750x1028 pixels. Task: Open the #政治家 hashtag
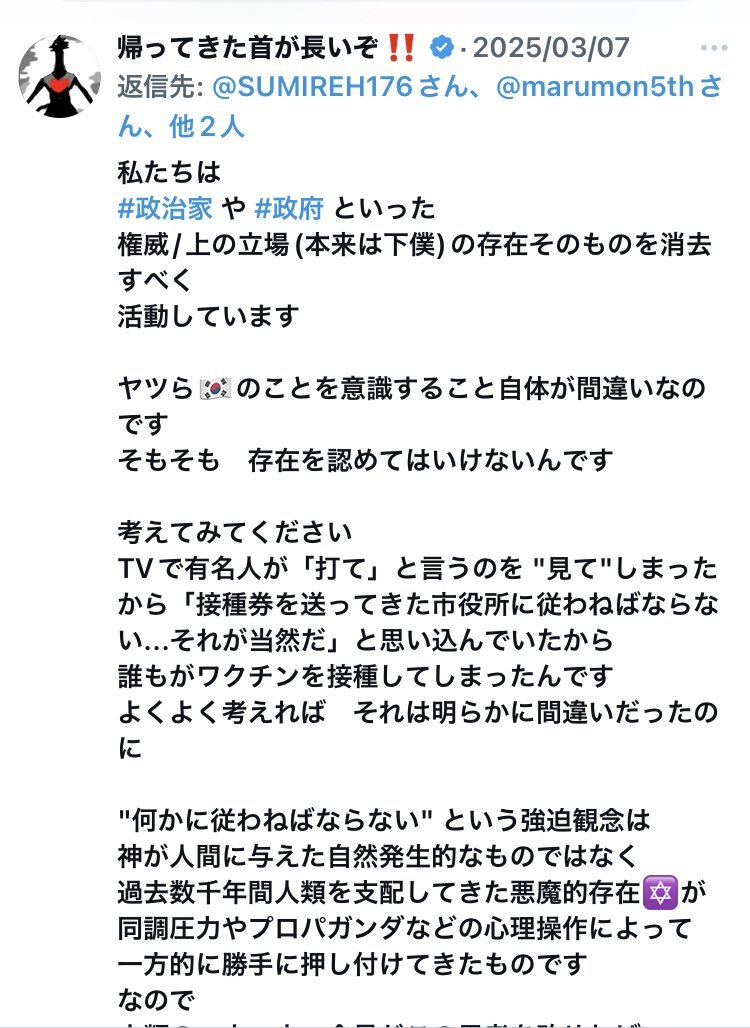pyautogui.click(x=164, y=209)
